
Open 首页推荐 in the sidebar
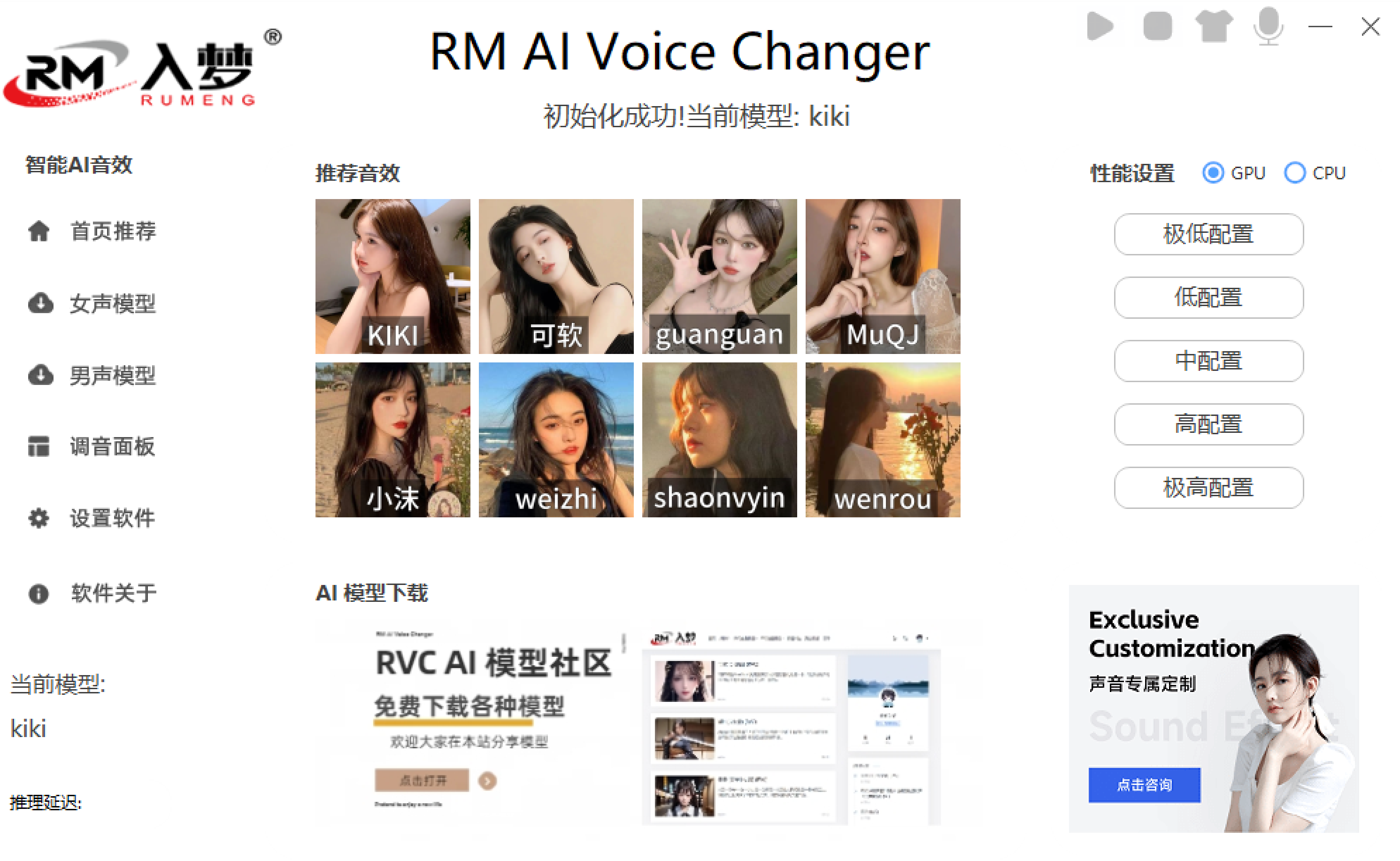pyautogui.click(x=113, y=231)
